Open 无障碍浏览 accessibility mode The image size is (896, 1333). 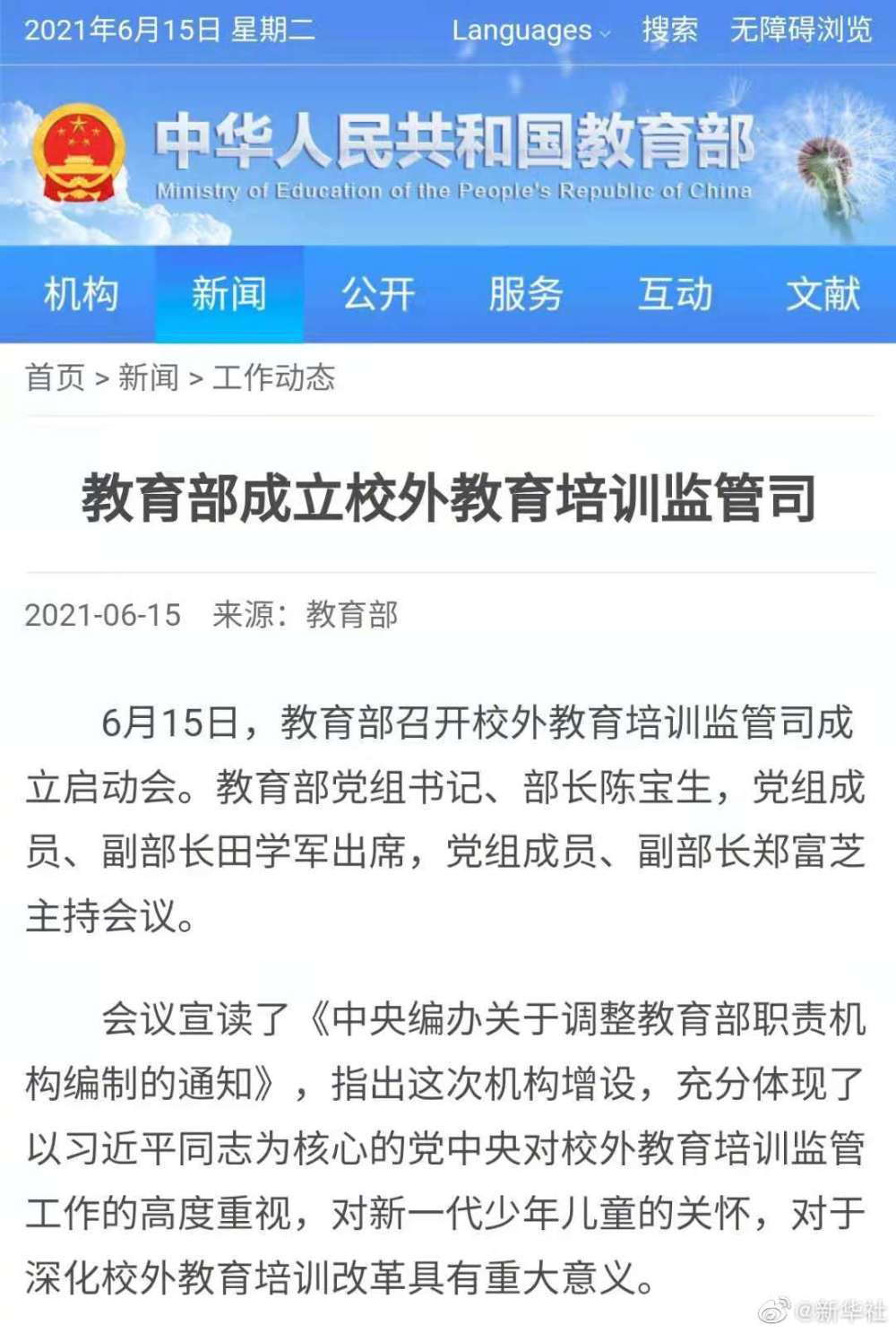(800, 30)
